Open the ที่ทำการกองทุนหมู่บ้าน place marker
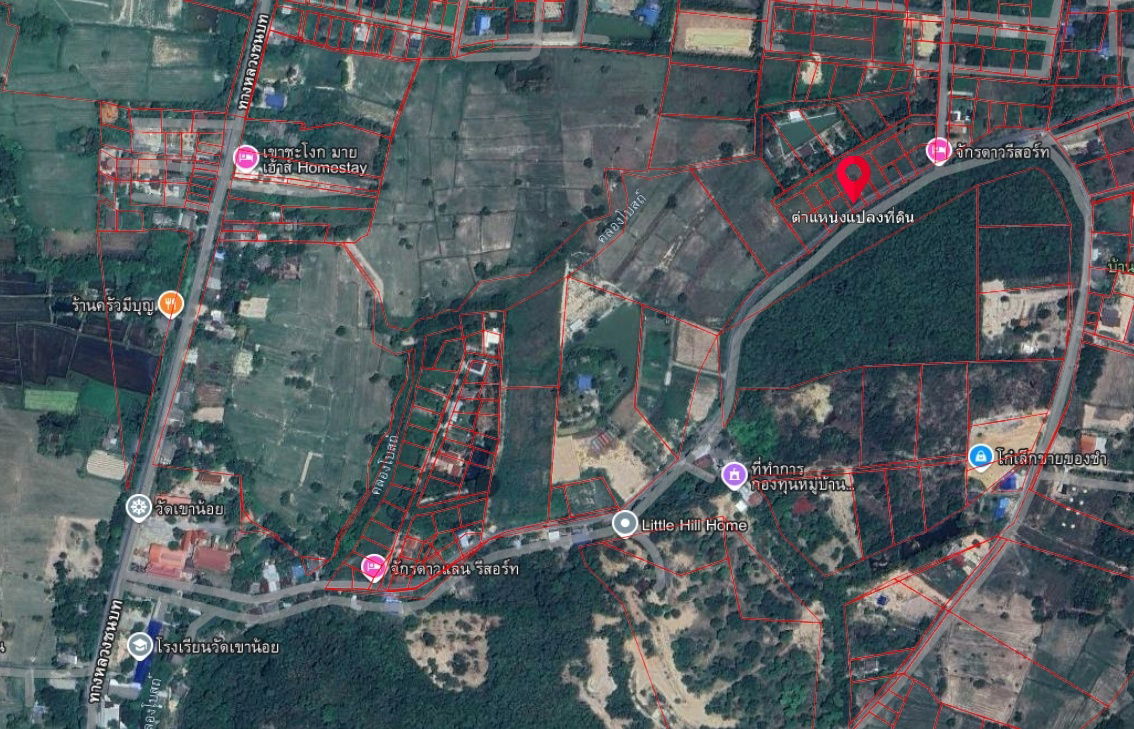The width and height of the screenshot is (1134, 729). pos(734,472)
